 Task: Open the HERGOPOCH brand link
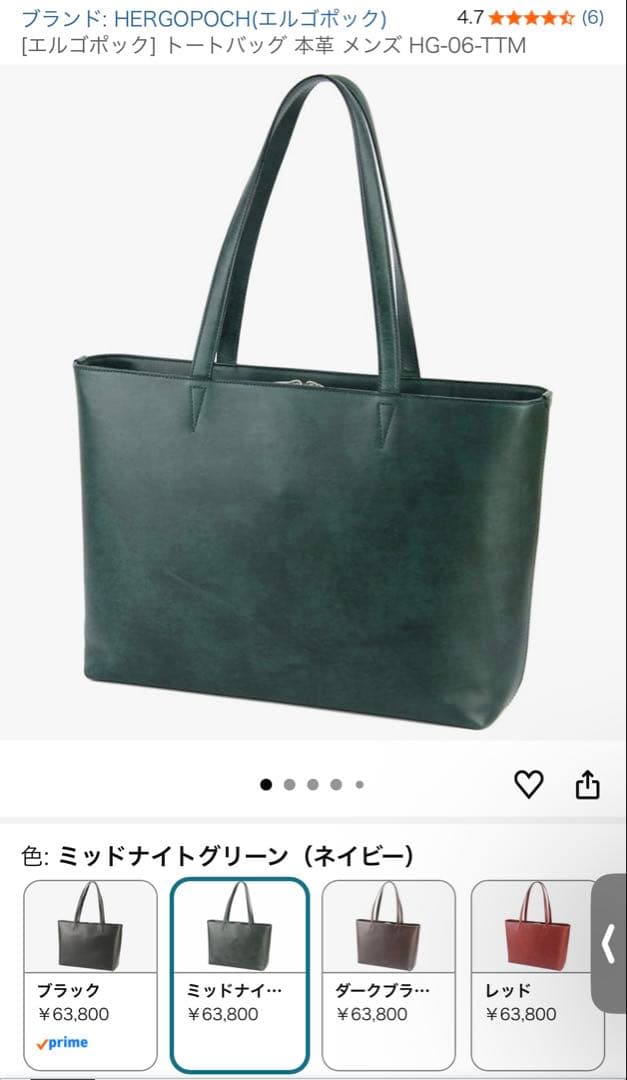pyautogui.click(x=204, y=18)
